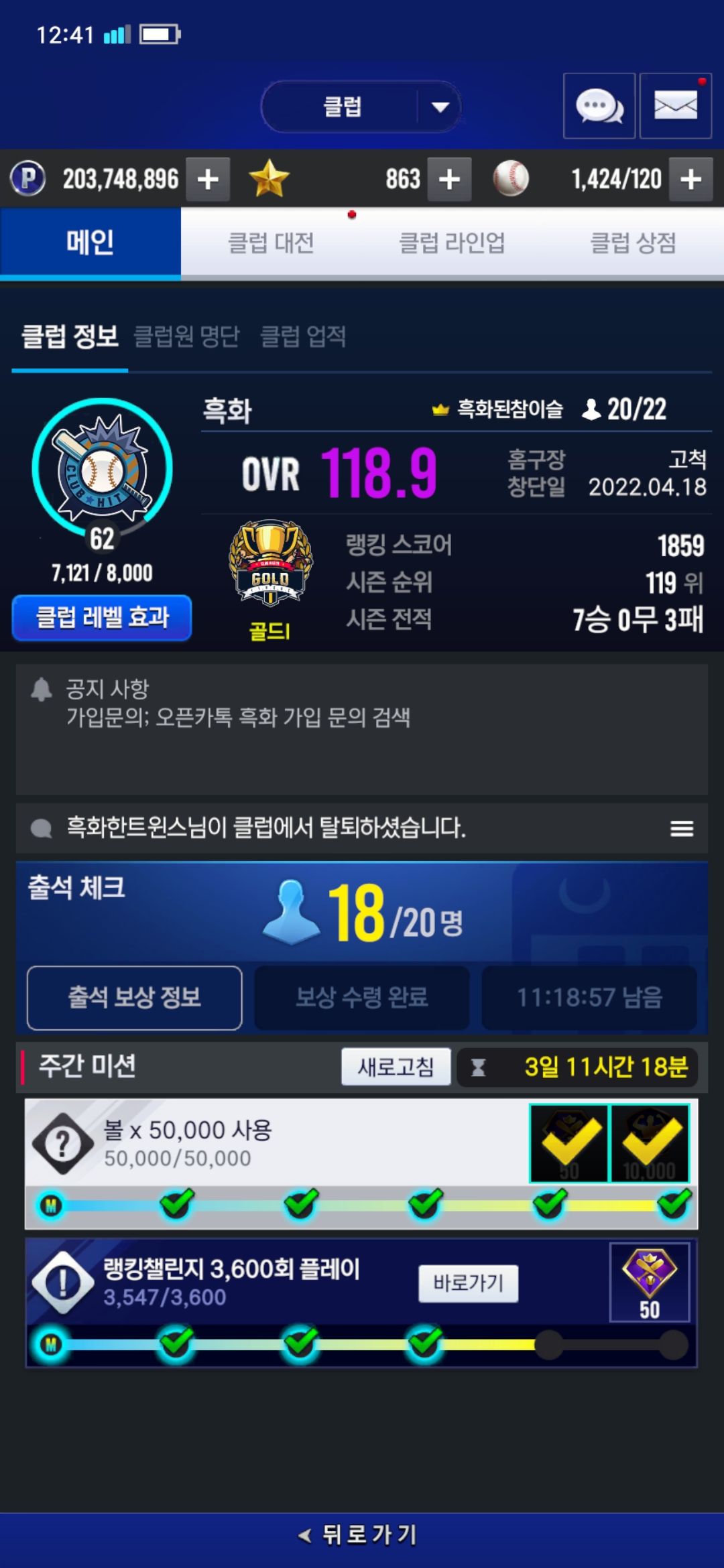Expand the club activity log menu
This screenshot has height=1568, width=724.
[x=682, y=829]
